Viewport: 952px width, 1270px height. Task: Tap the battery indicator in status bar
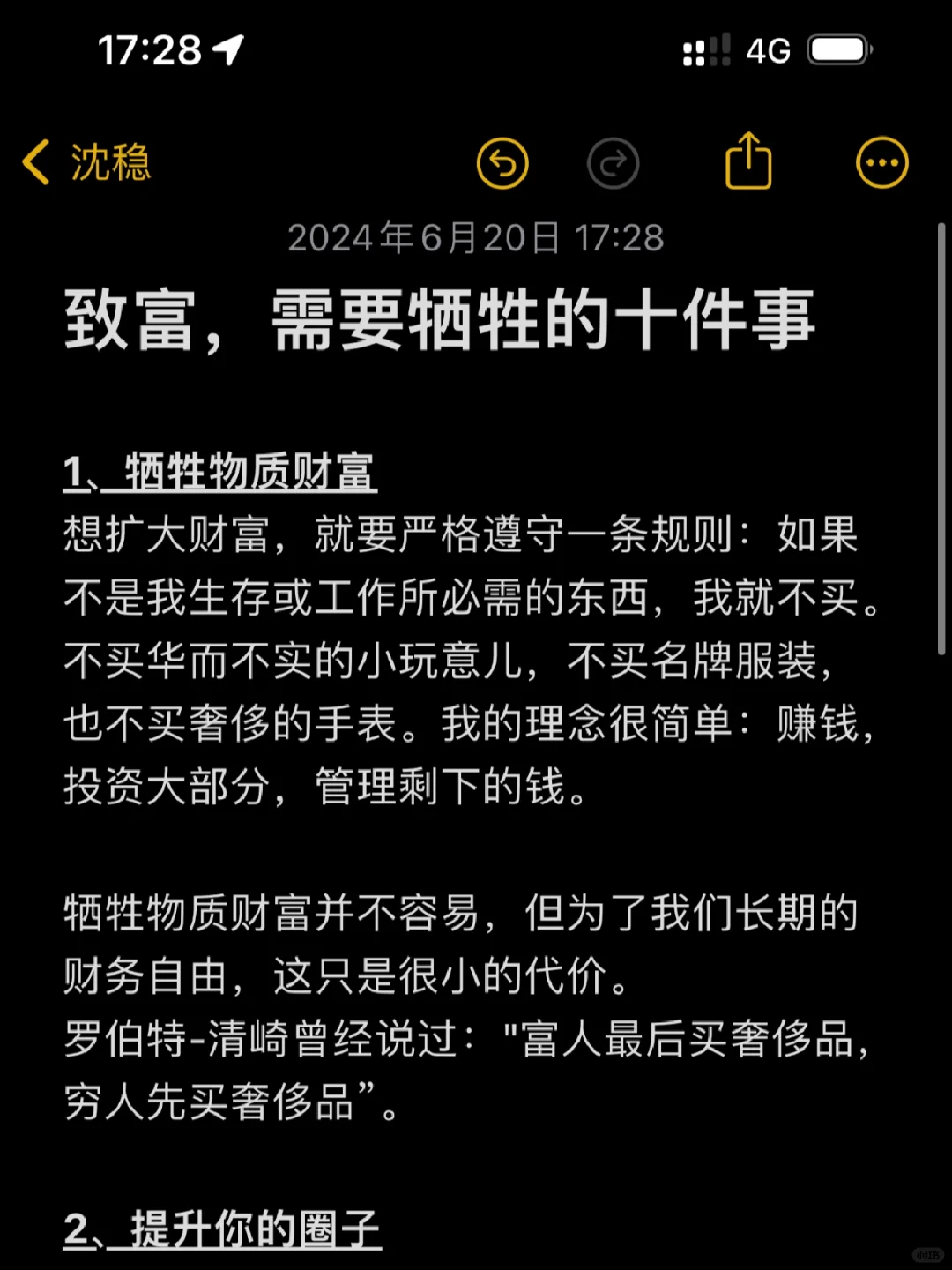pos(837,49)
